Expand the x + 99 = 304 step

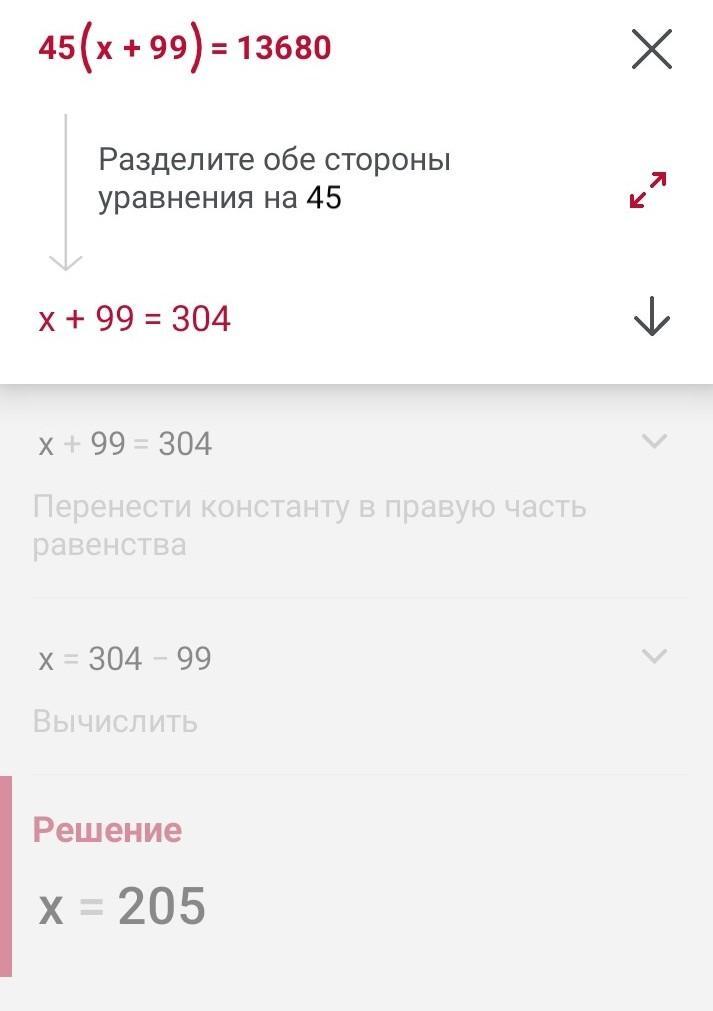pos(653,440)
